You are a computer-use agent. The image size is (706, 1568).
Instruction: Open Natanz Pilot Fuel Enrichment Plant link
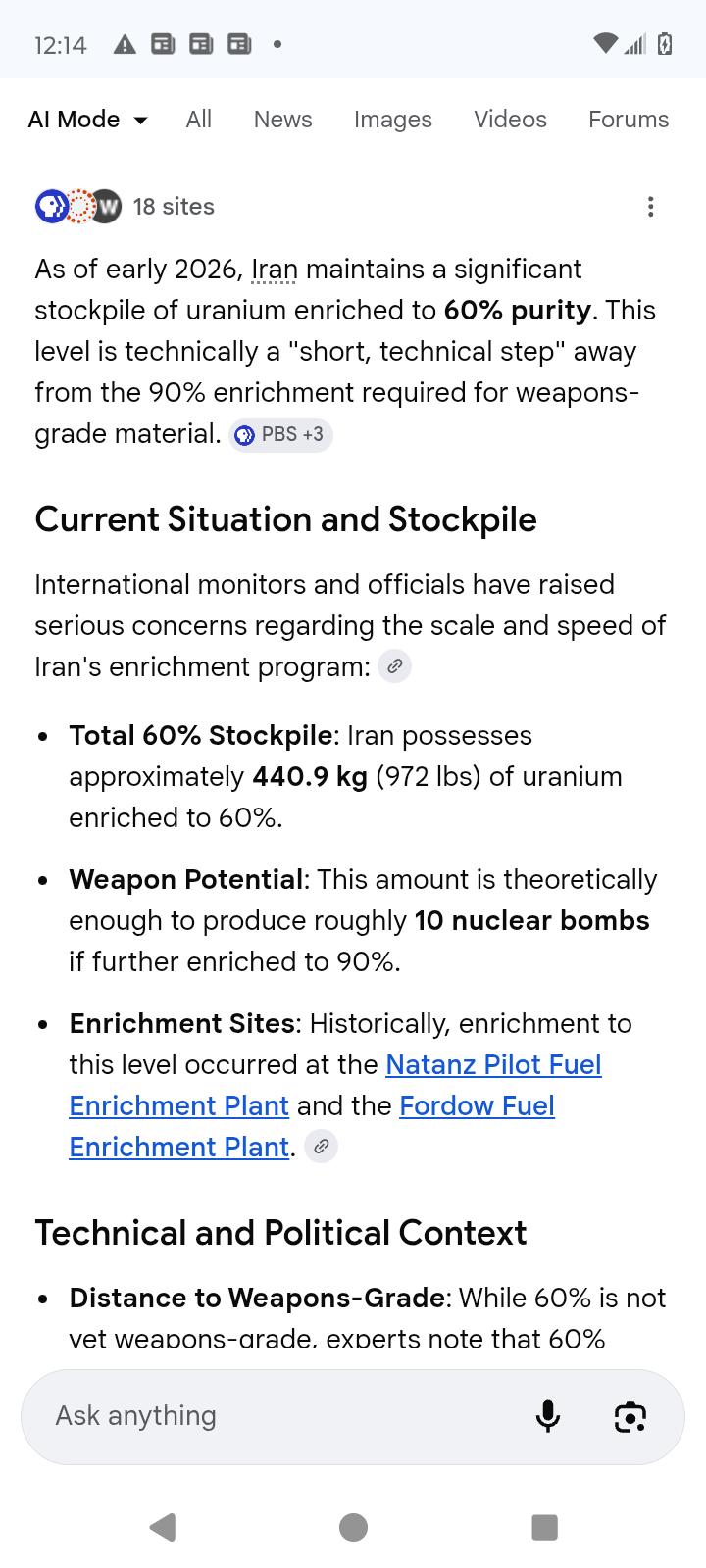coord(493,1065)
